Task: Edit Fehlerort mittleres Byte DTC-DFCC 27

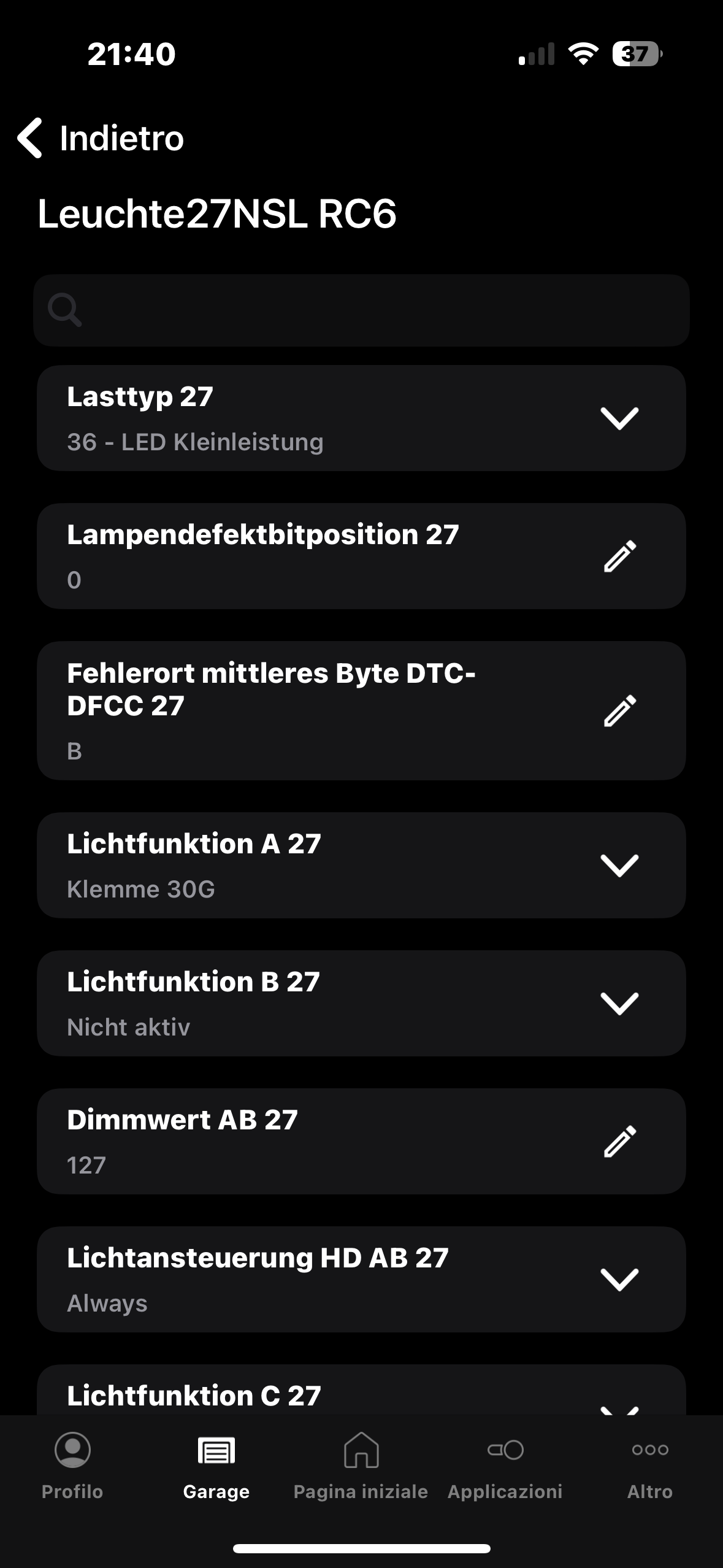Action: point(619,711)
